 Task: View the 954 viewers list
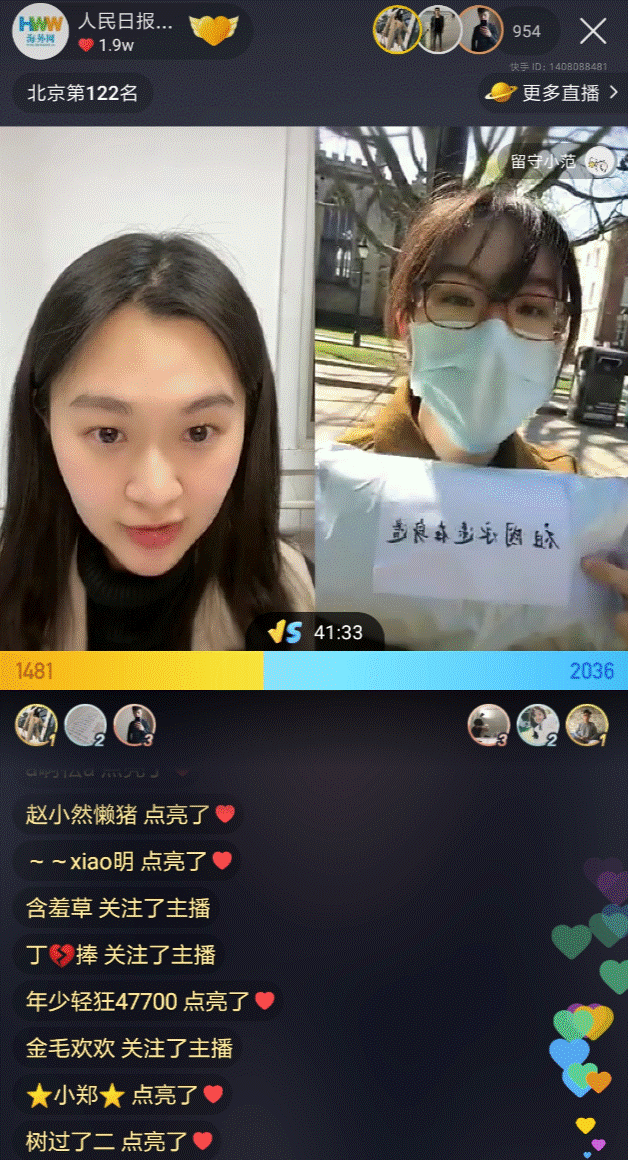(527, 31)
